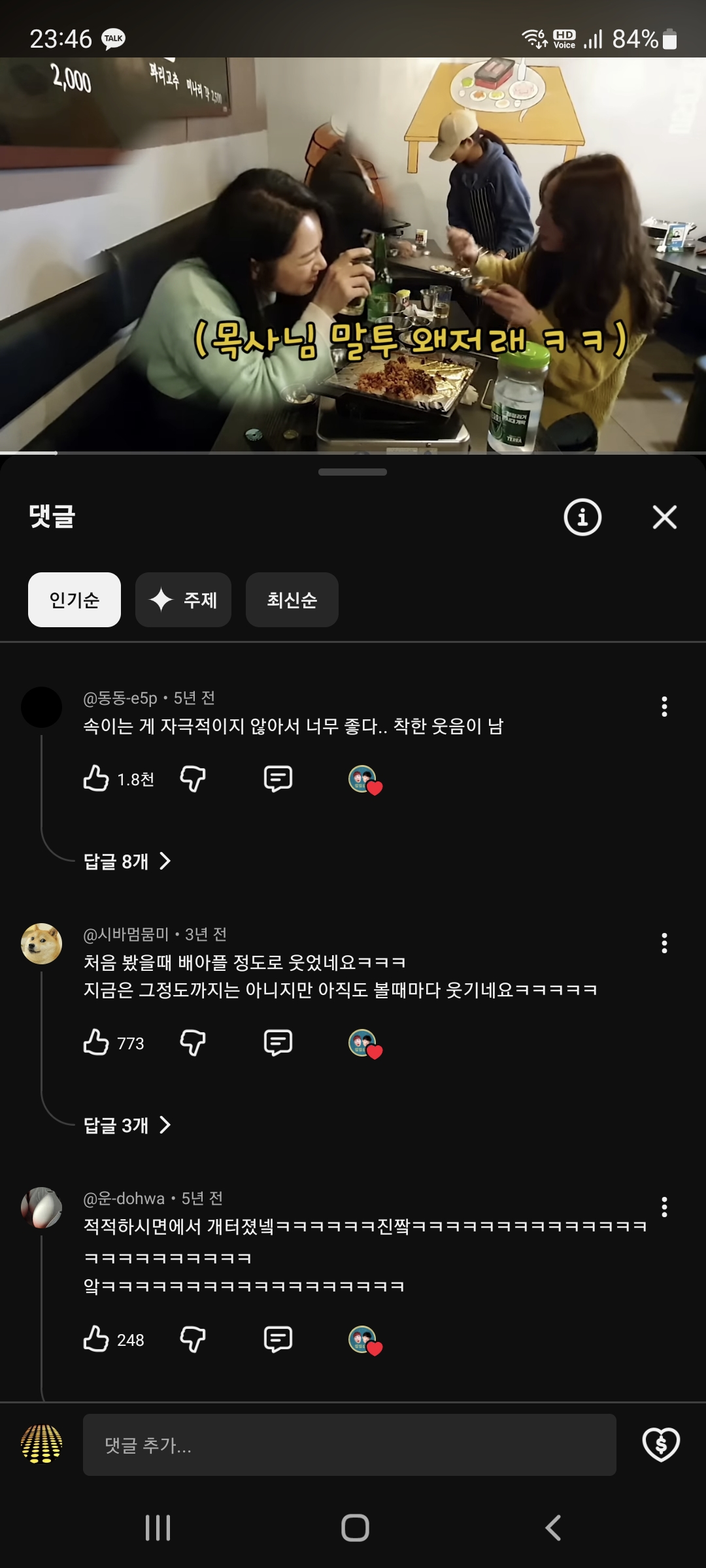The image size is (706, 1568).
Task: Tap the 댓글 추가 input field
Action: (x=349, y=1445)
